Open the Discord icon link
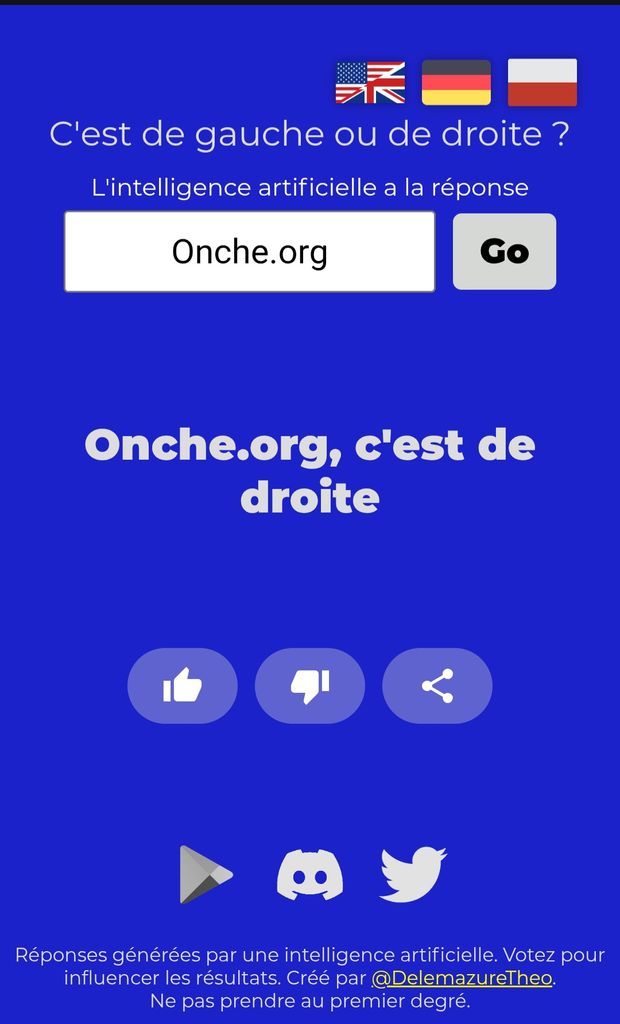The image size is (620, 1024). [x=310, y=874]
